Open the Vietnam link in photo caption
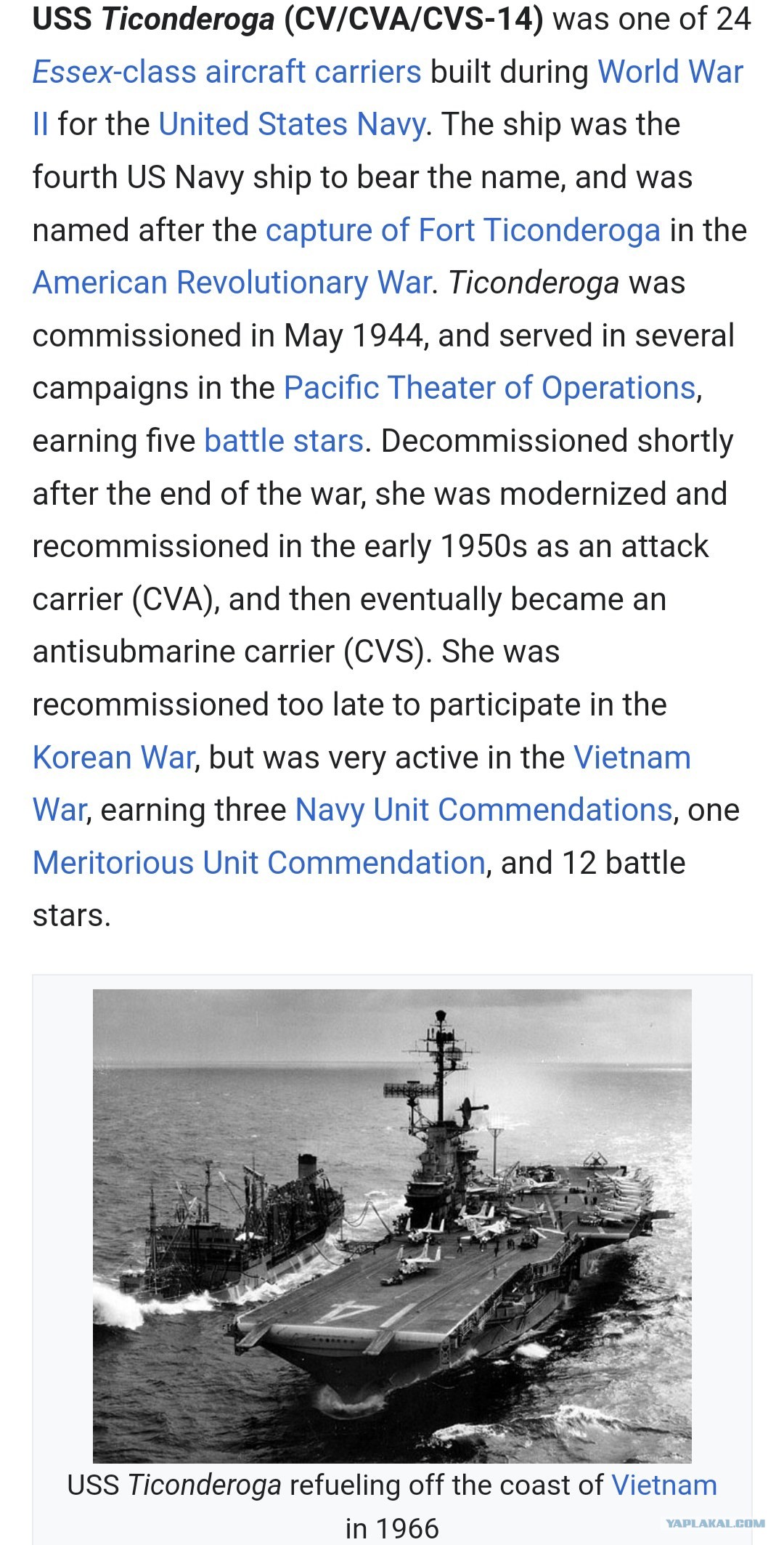Screen dimensions: 784x1545 click(664, 1485)
